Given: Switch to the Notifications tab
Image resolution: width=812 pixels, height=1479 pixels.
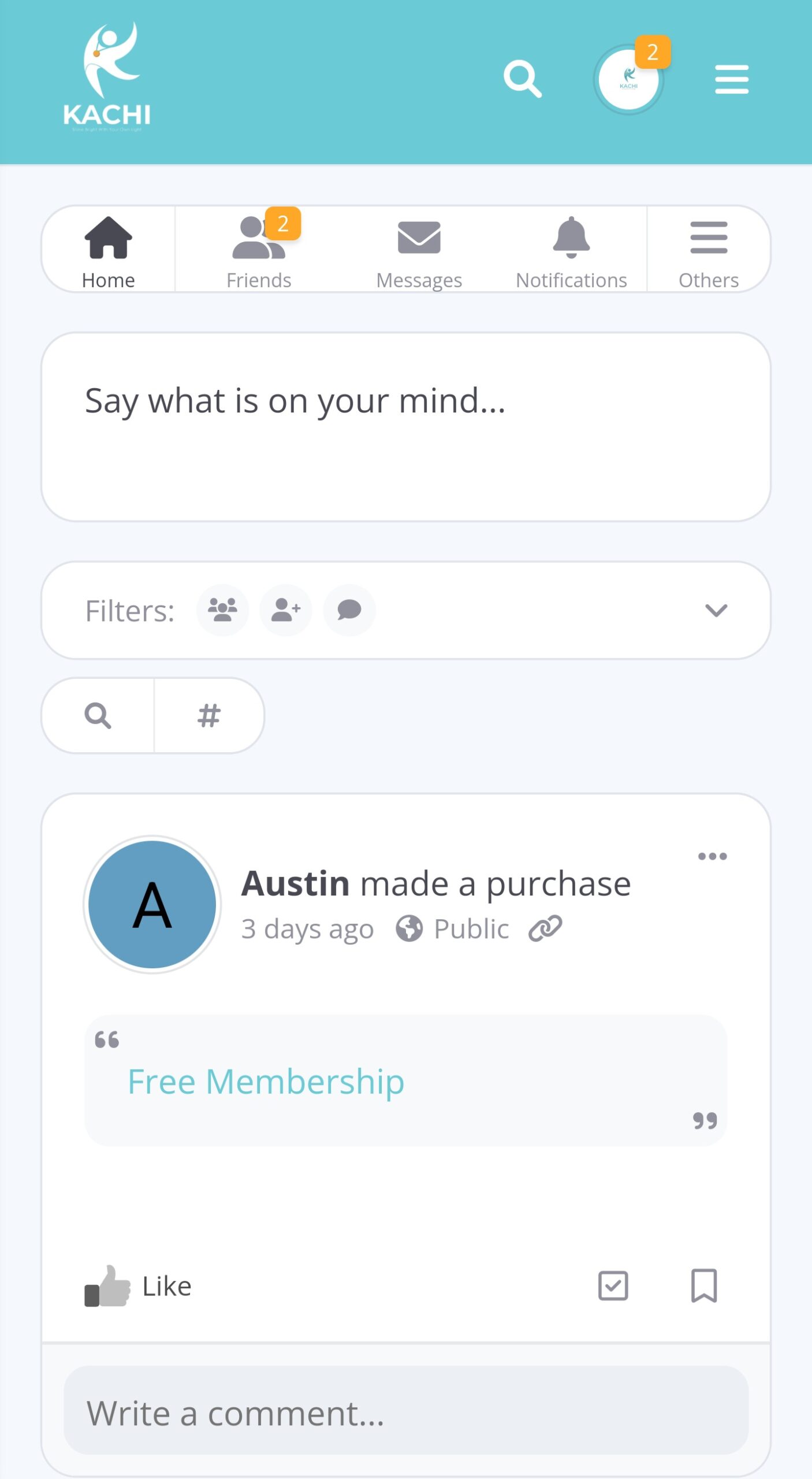Looking at the screenshot, I should 571,250.
